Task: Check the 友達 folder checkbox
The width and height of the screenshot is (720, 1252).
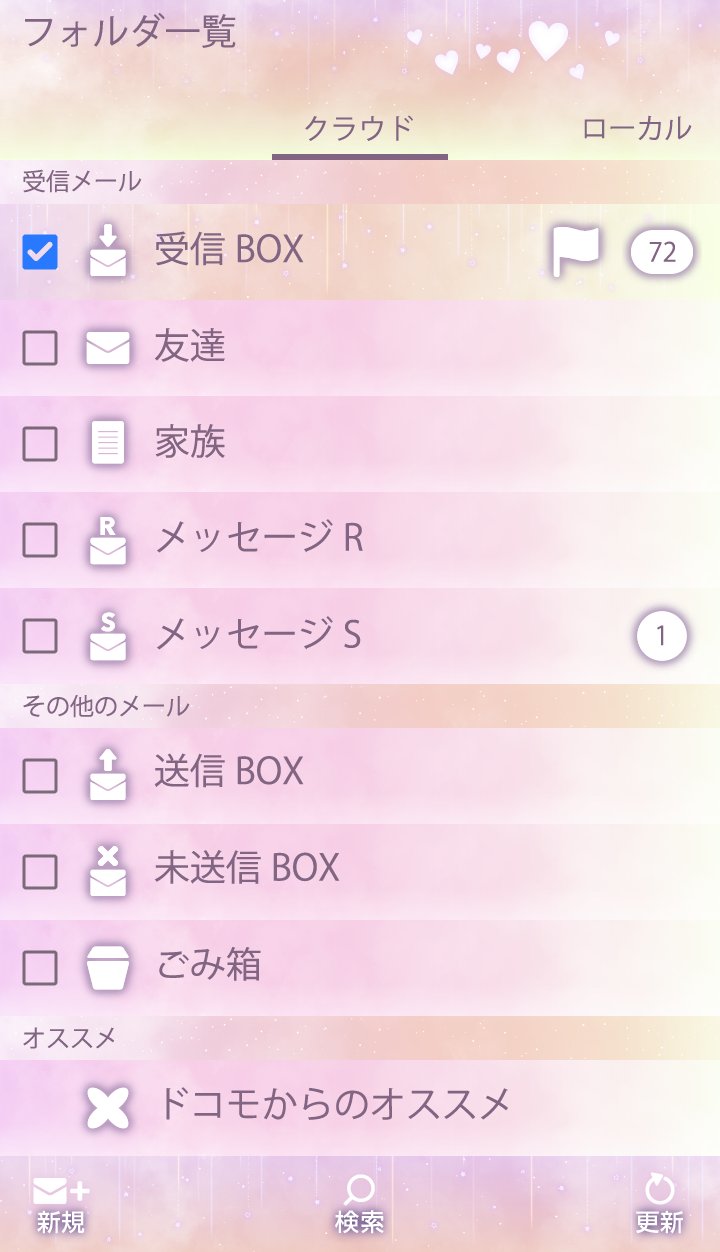Action: [40, 348]
